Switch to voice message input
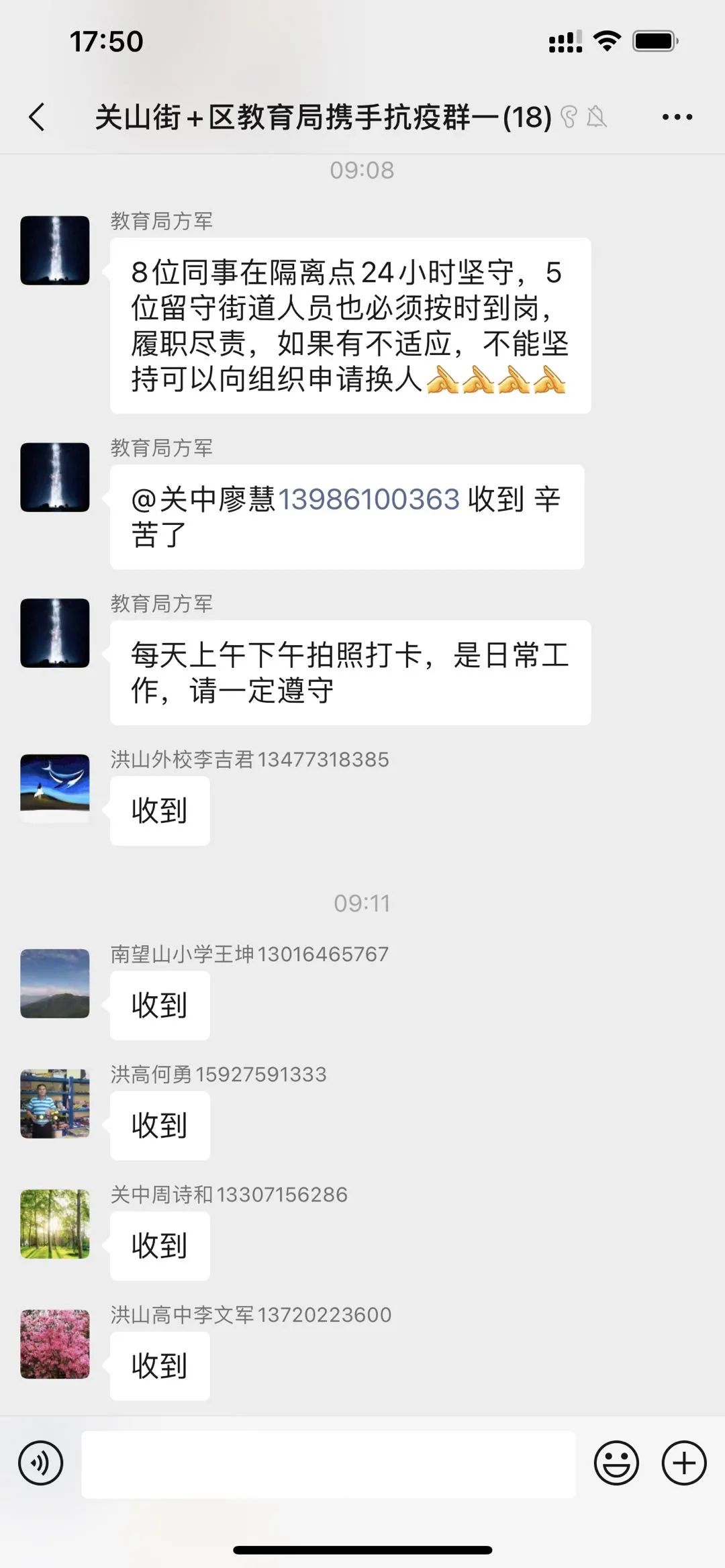This screenshot has width=725, height=1568. click(x=41, y=1463)
